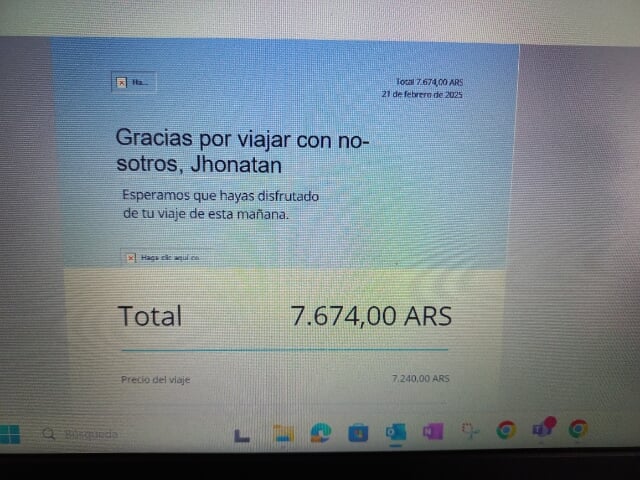Switch to Outlook in the taskbar
The width and height of the screenshot is (640, 480).
coord(396,432)
